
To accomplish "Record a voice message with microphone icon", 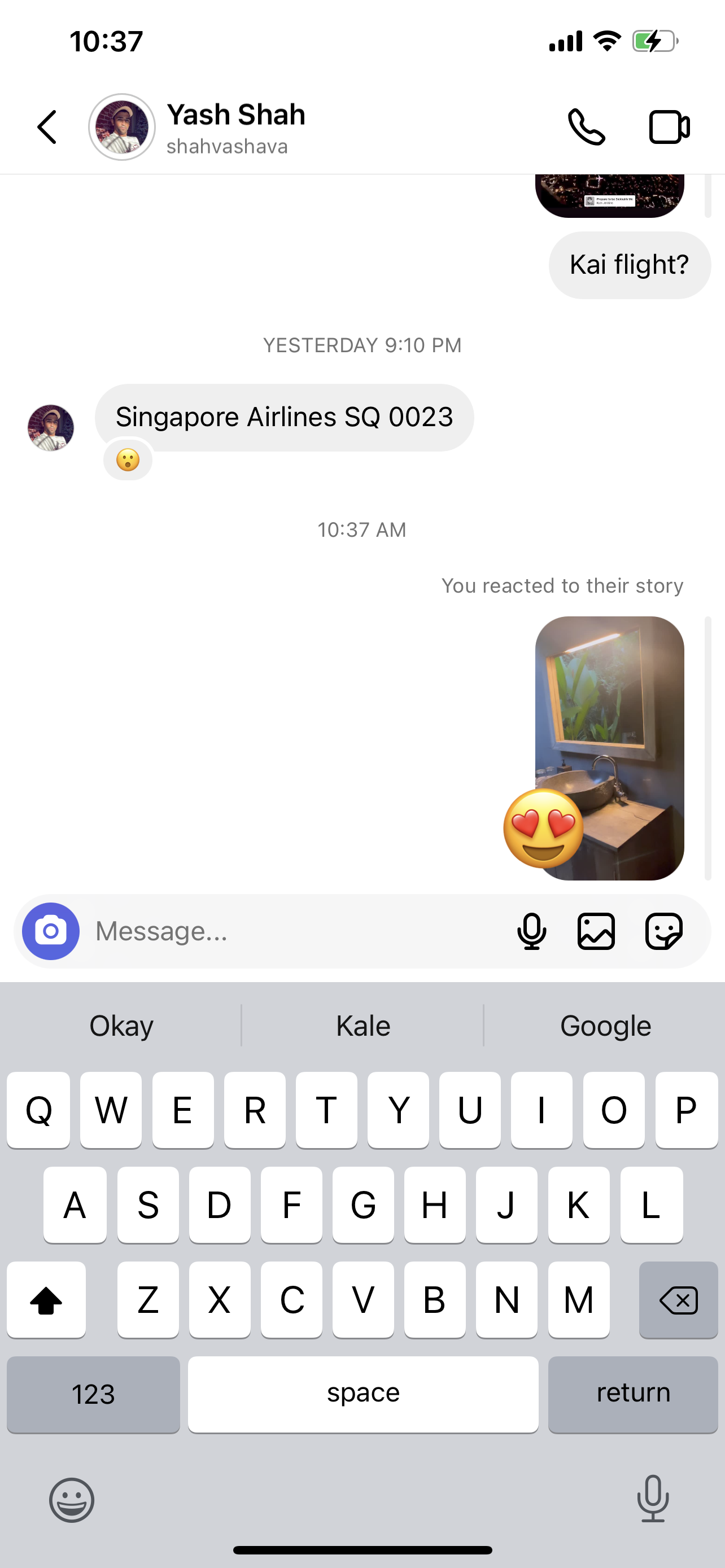I will click(531, 931).
